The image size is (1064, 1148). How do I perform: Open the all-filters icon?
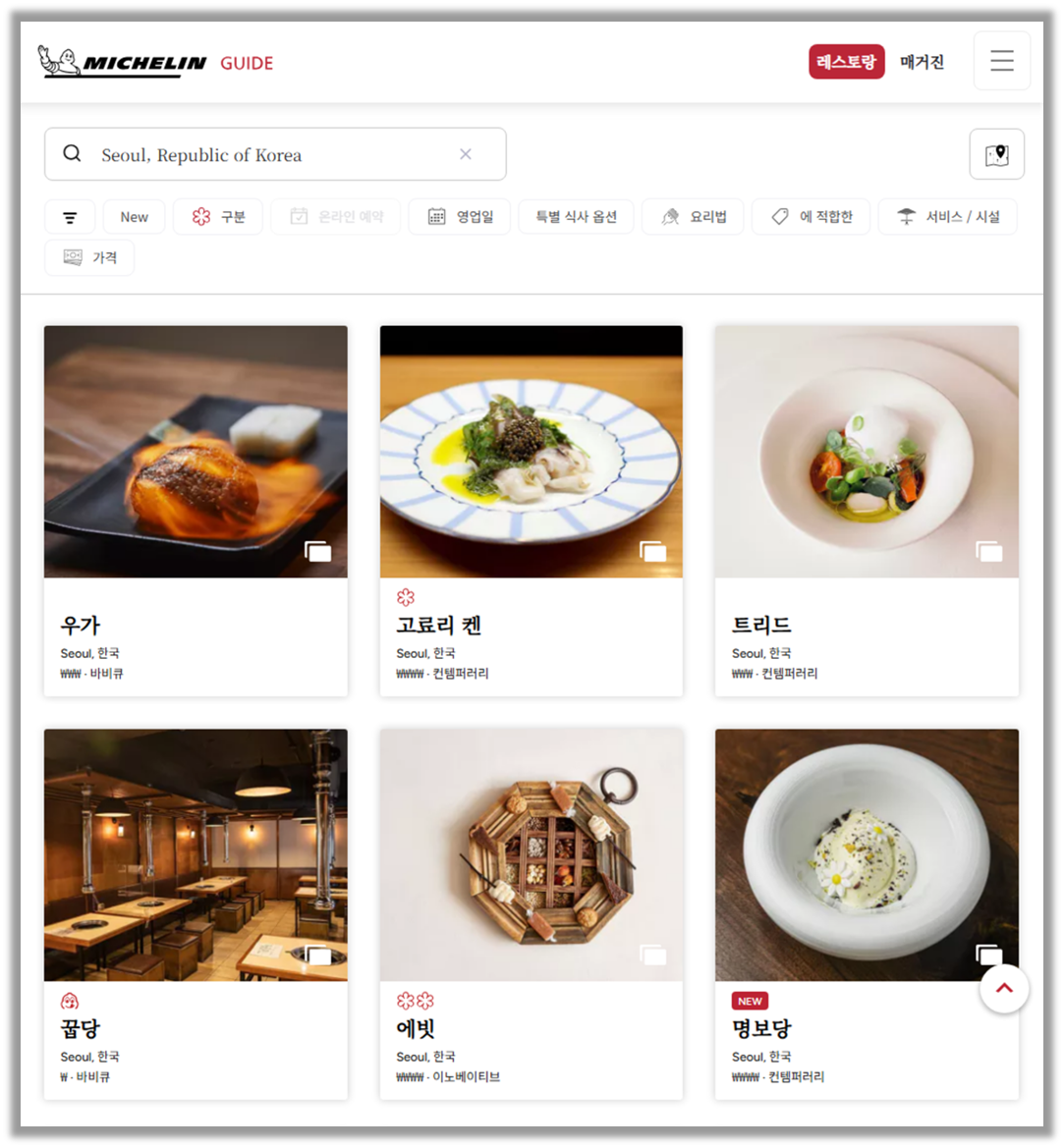tap(70, 217)
